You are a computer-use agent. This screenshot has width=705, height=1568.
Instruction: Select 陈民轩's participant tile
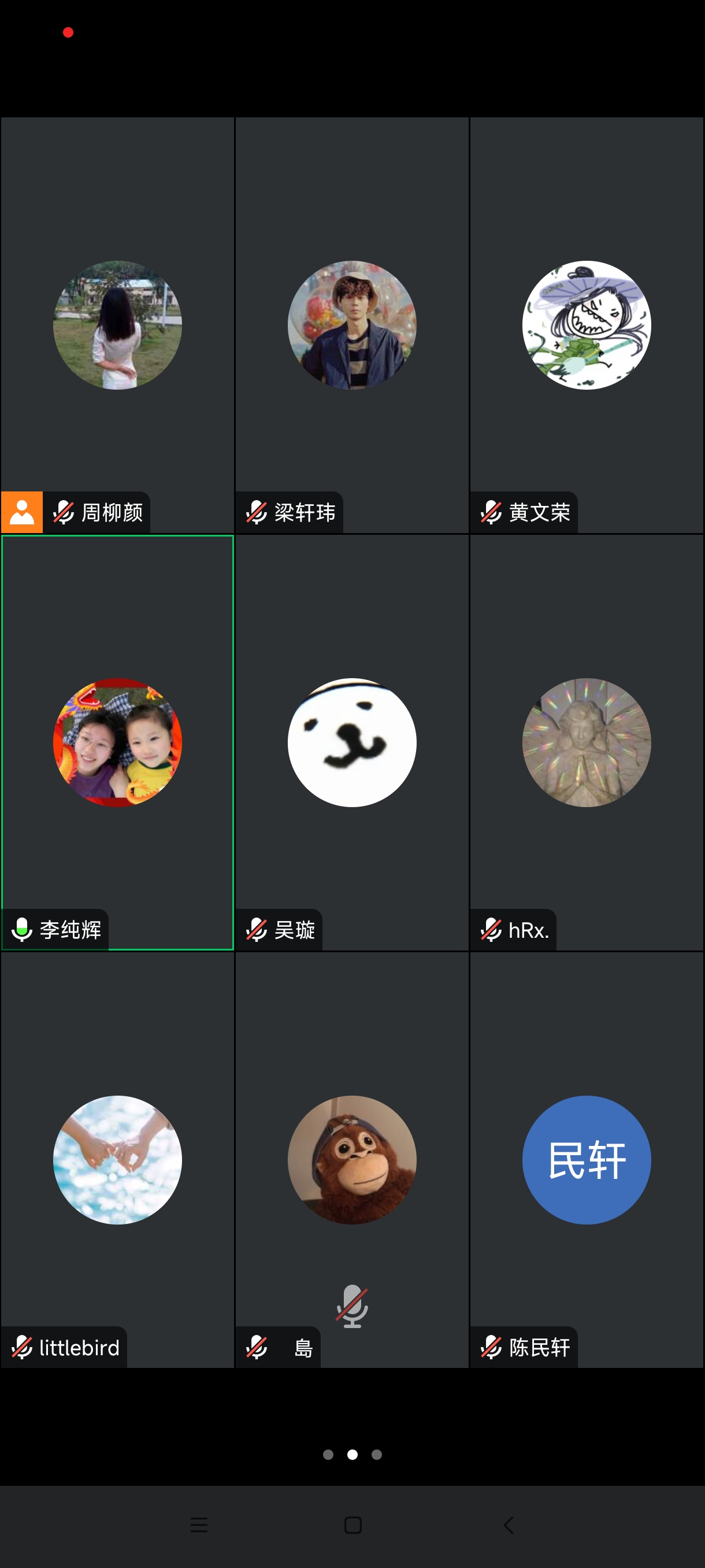(x=587, y=1160)
